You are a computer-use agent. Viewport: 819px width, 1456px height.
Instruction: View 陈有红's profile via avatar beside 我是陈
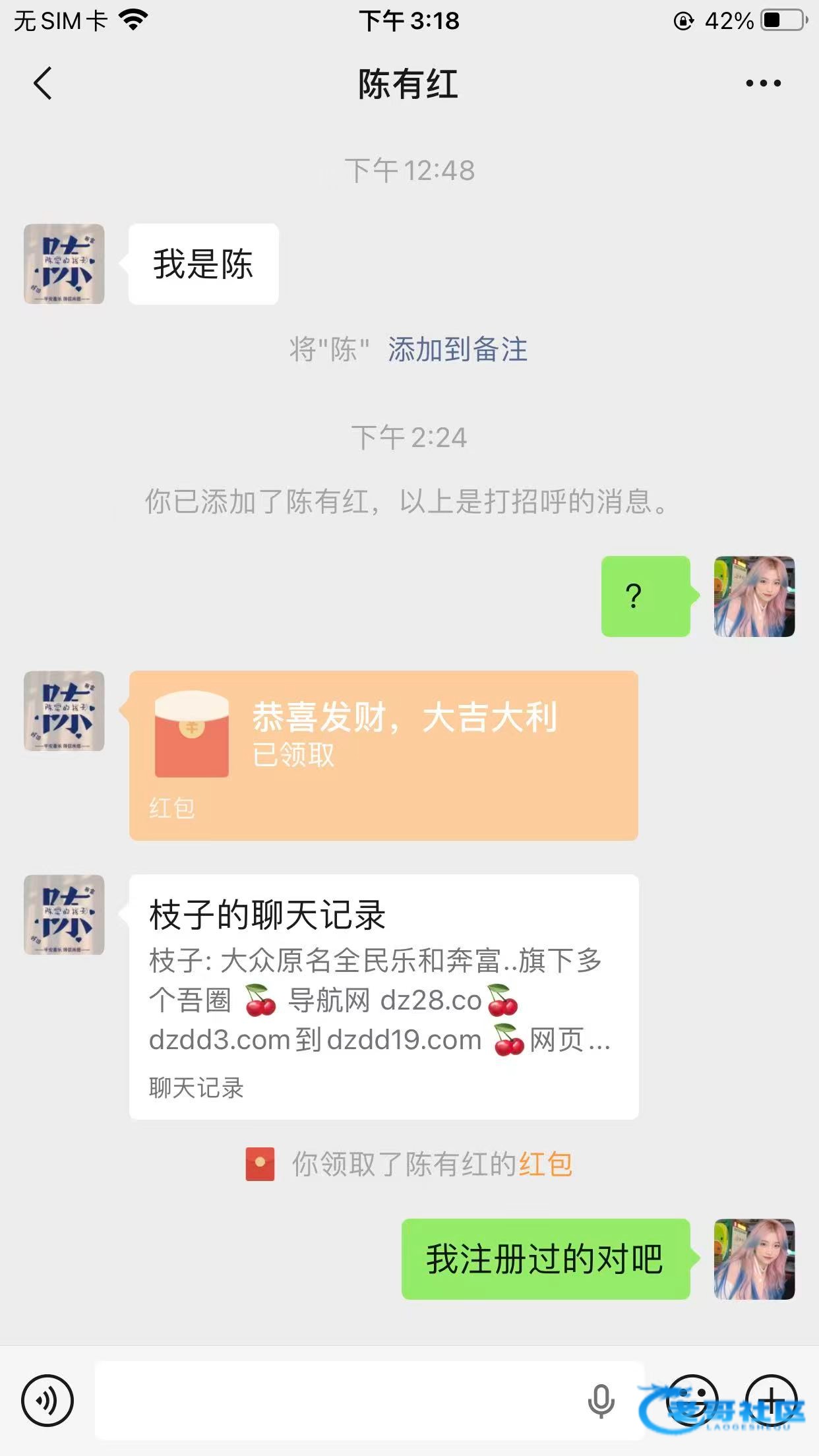click(64, 264)
